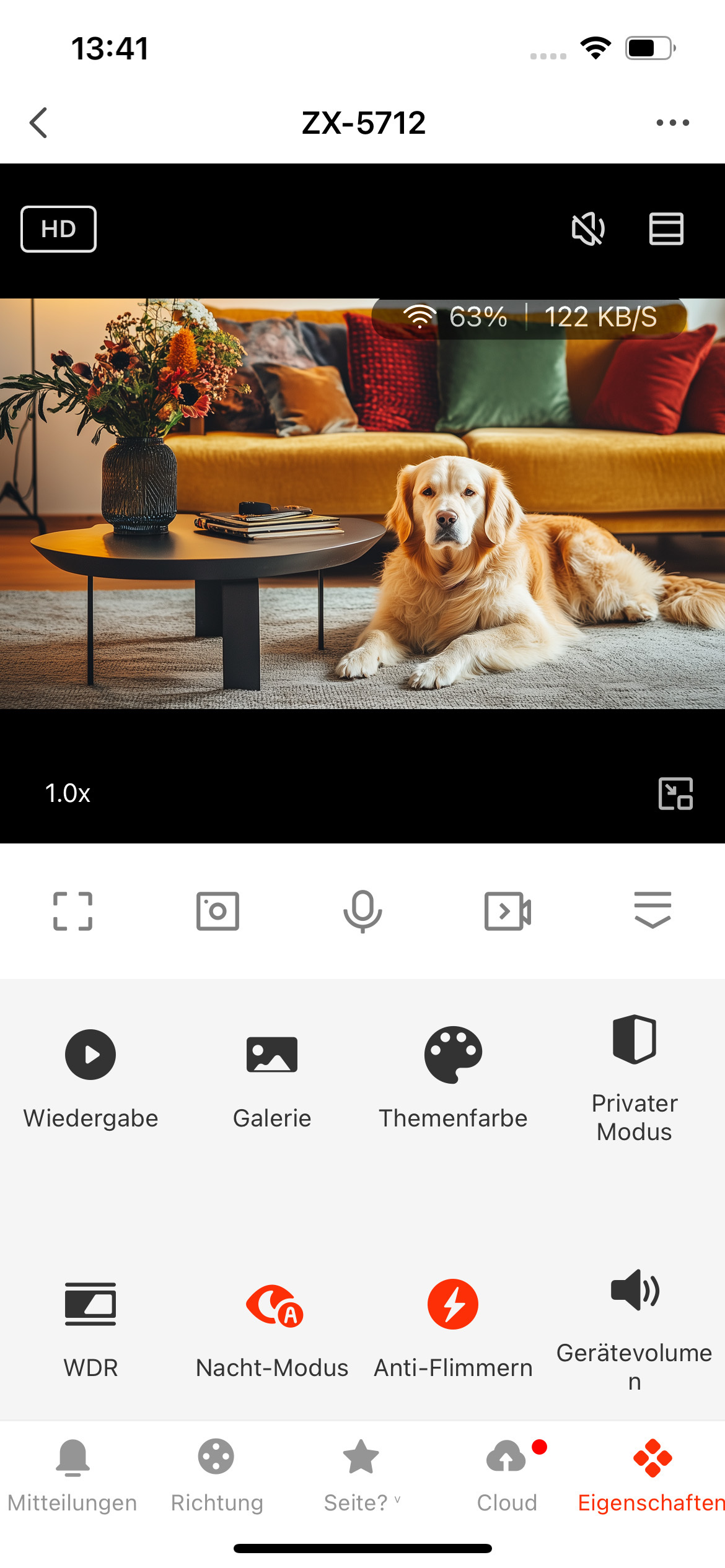The image size is (725, 1568).
Task: Go back from the ZX-5712 camera
Action: pyautogui.click(x=38, y=123)
